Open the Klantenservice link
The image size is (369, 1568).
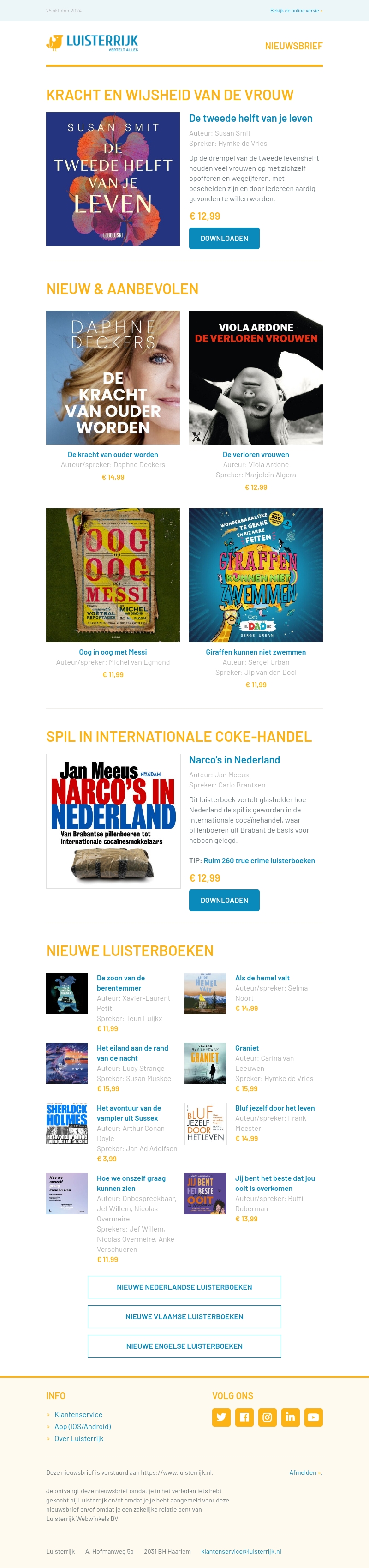pyautogui.click(x=78, y=1414)
